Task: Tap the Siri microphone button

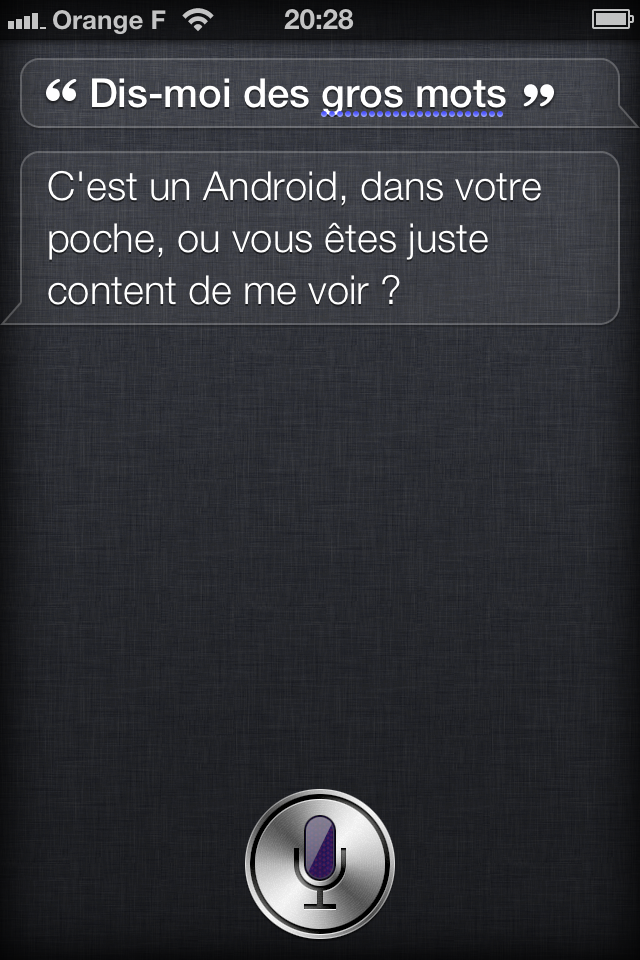Action: pos(320,864)
